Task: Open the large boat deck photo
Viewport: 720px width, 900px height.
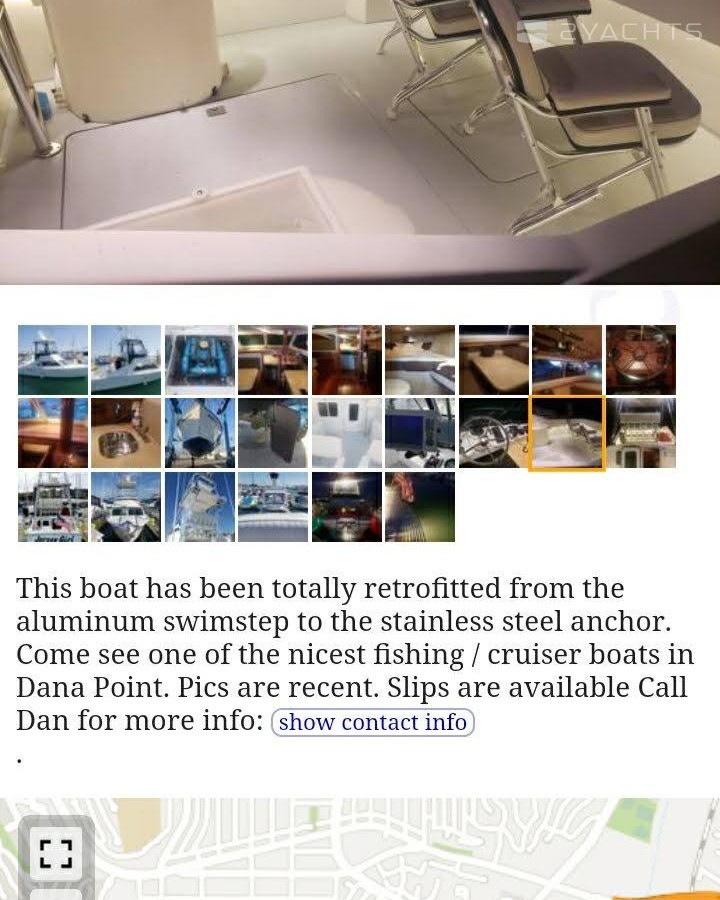Action: (x=360, y=140)
